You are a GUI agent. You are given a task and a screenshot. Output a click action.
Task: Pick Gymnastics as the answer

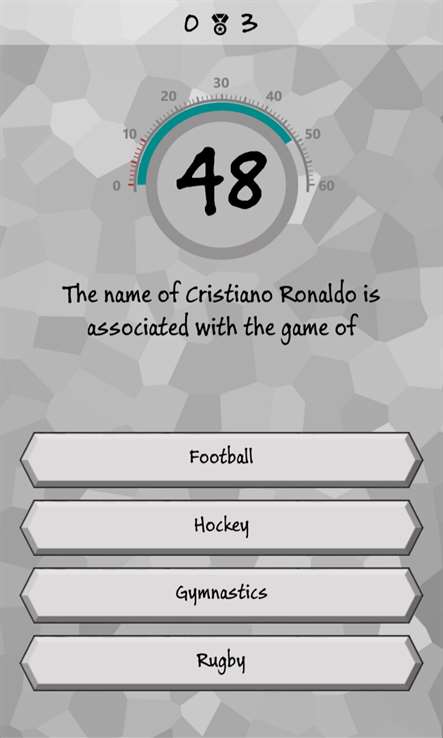[221, 595]
